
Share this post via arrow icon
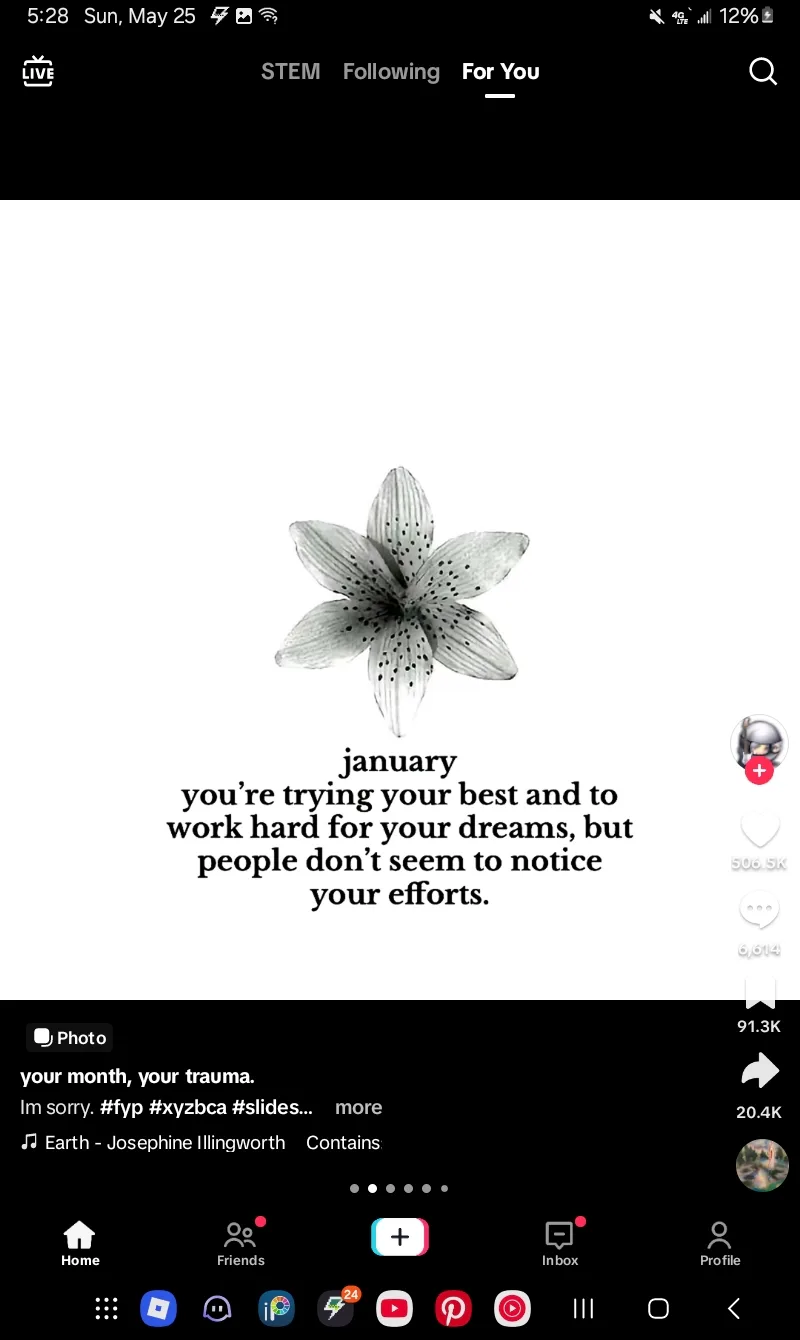tap(760, 1071)
